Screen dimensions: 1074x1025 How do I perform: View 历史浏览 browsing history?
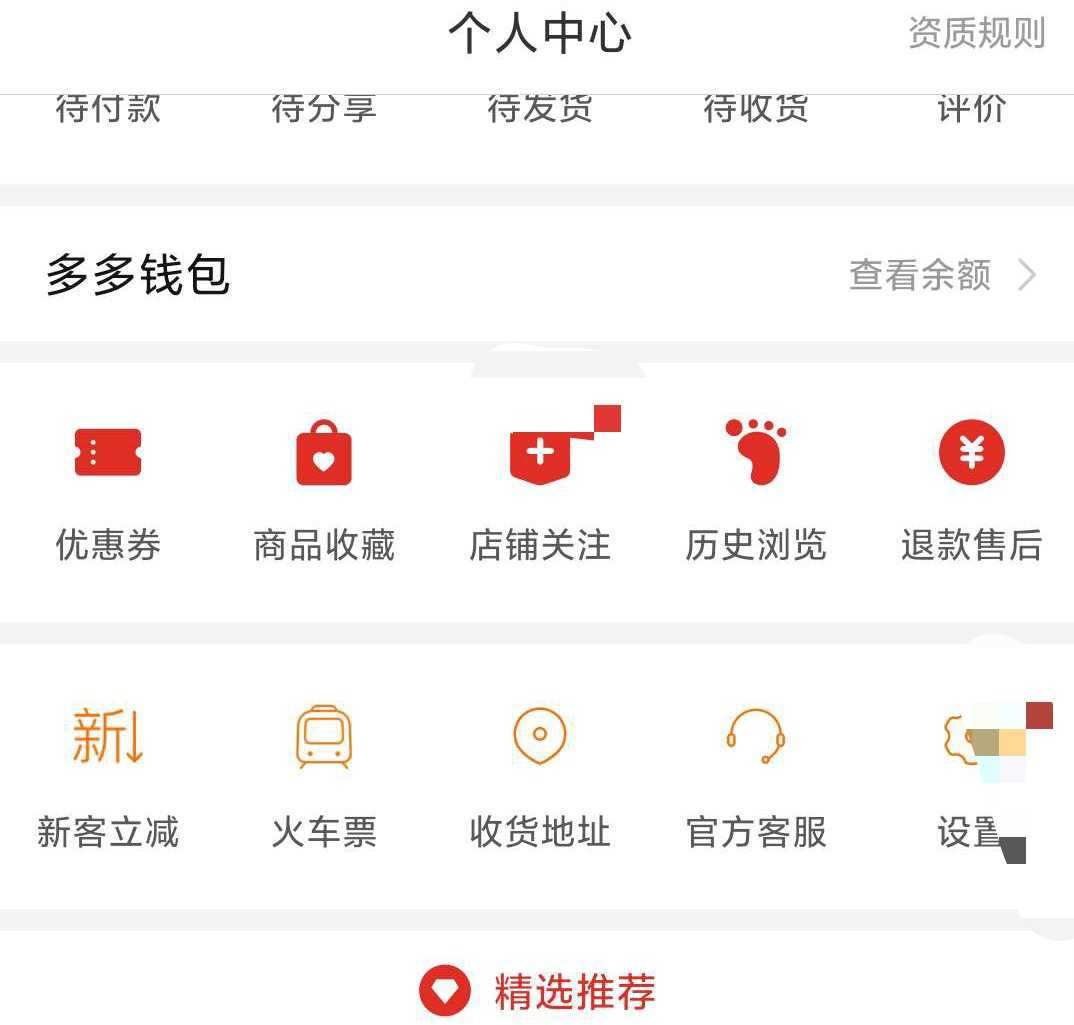point(756,490)
